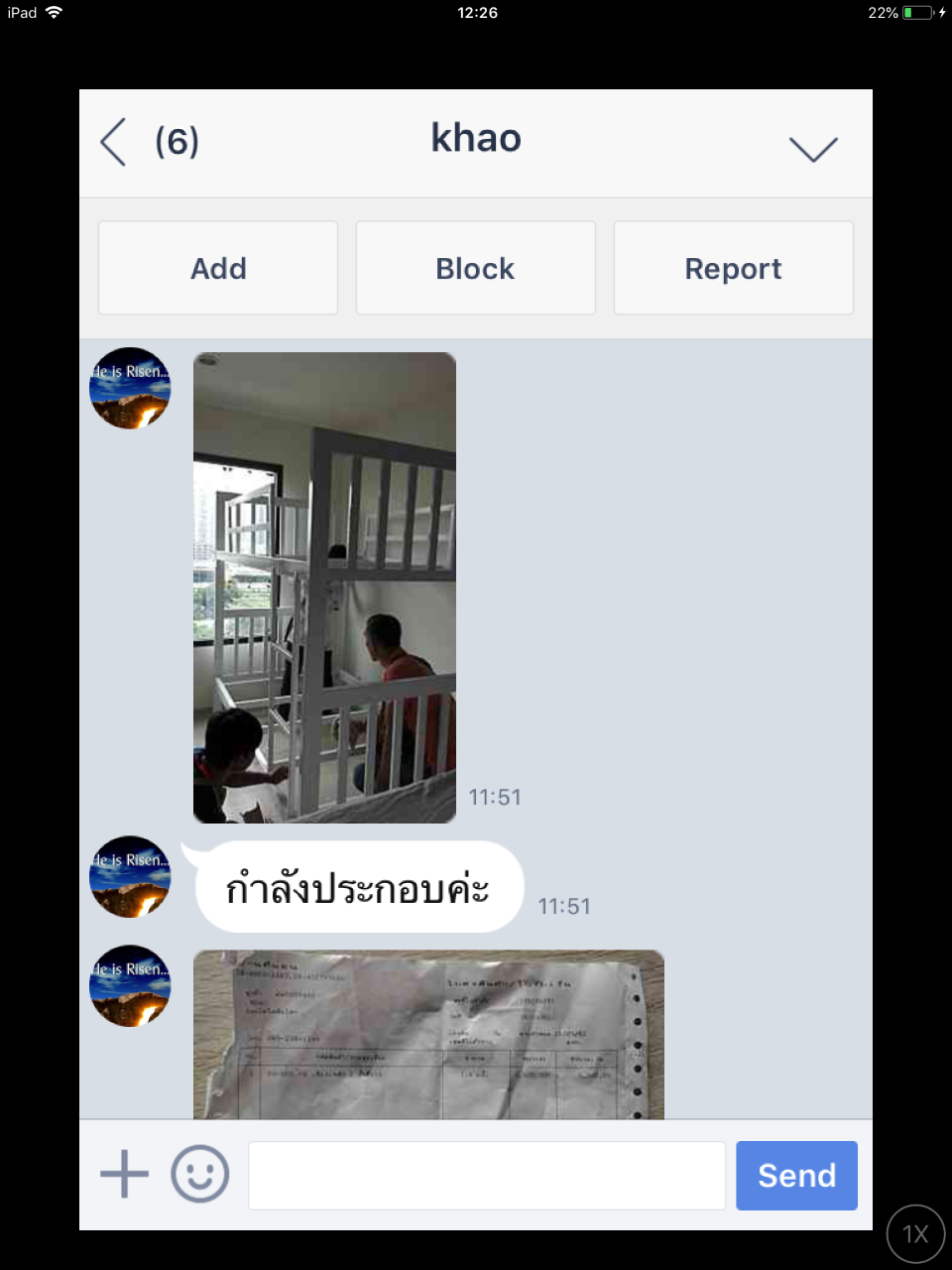This screenshot has height=1270, width=952.
Task: Tap the message input field
Action: click(486, 1175)
